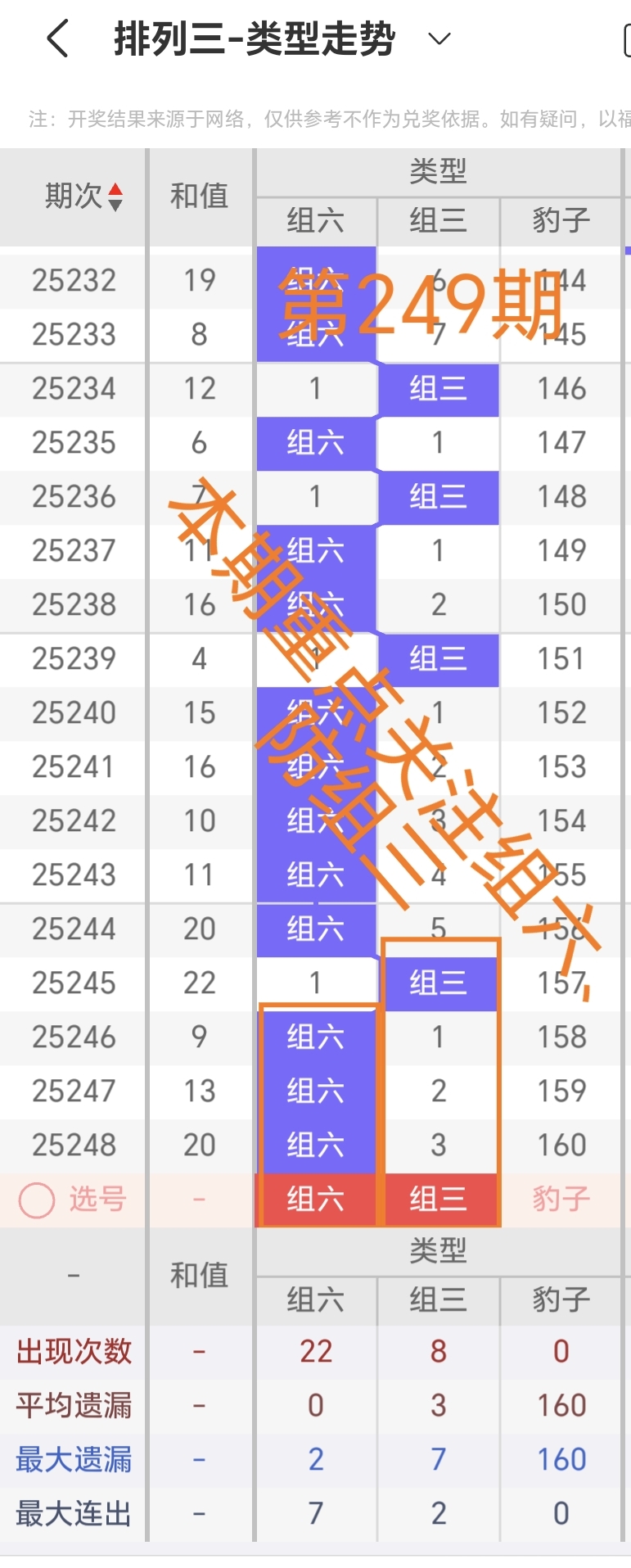Click the 最大遗漏 statistics label

[x=72, y=1459]
